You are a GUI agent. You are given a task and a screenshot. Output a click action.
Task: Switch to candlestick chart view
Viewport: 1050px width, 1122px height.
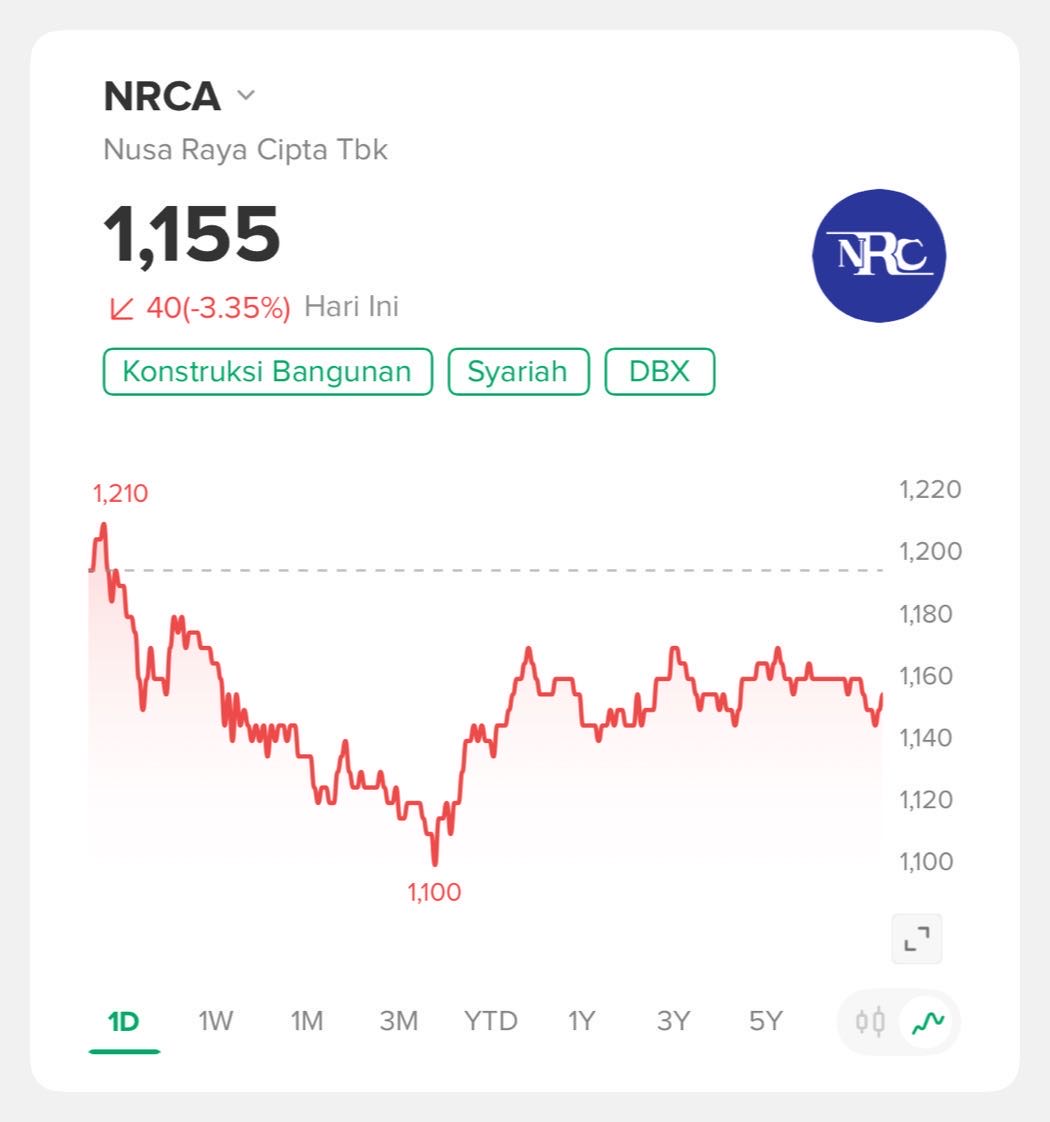point(870,1021)
